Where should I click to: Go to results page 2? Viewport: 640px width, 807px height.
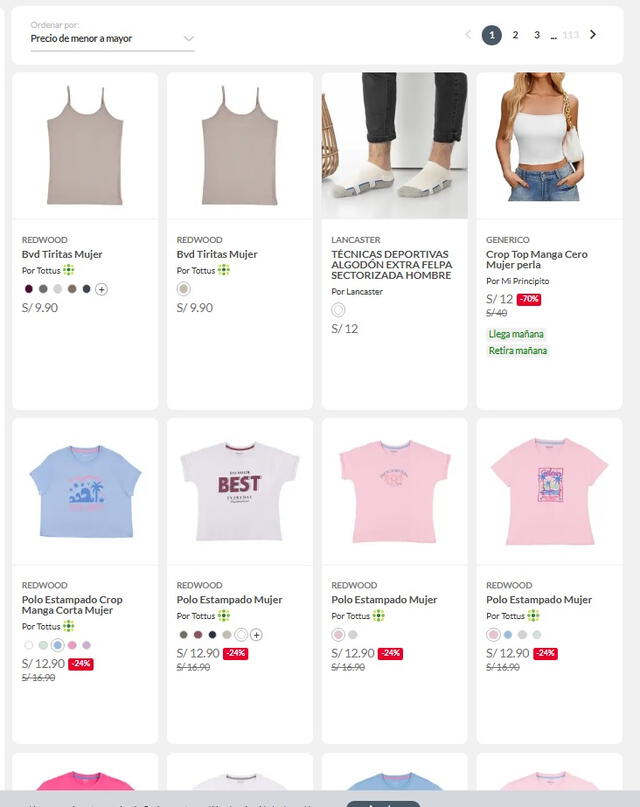(x=515, y=35)
